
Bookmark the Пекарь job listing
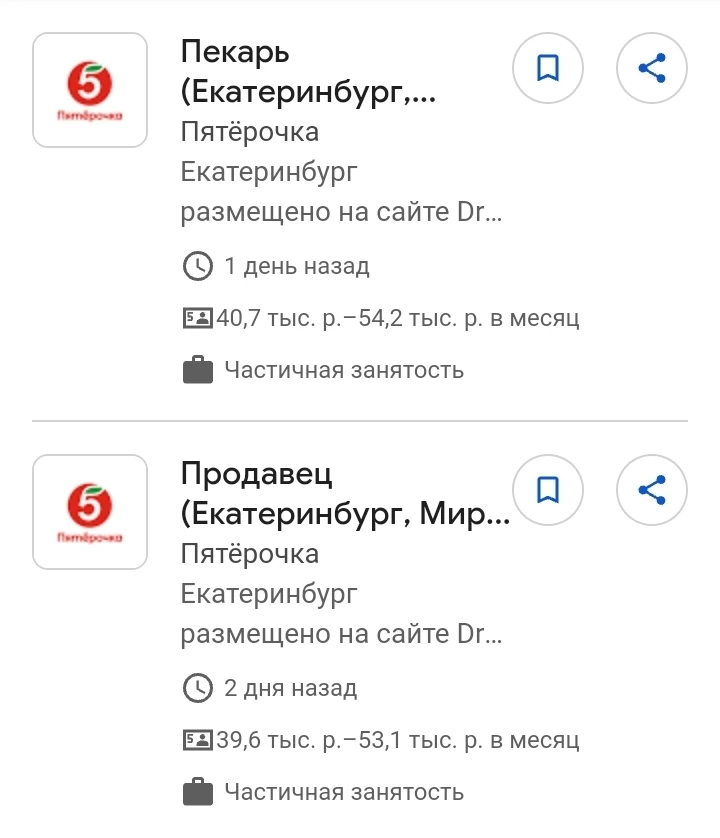[548, 69]
